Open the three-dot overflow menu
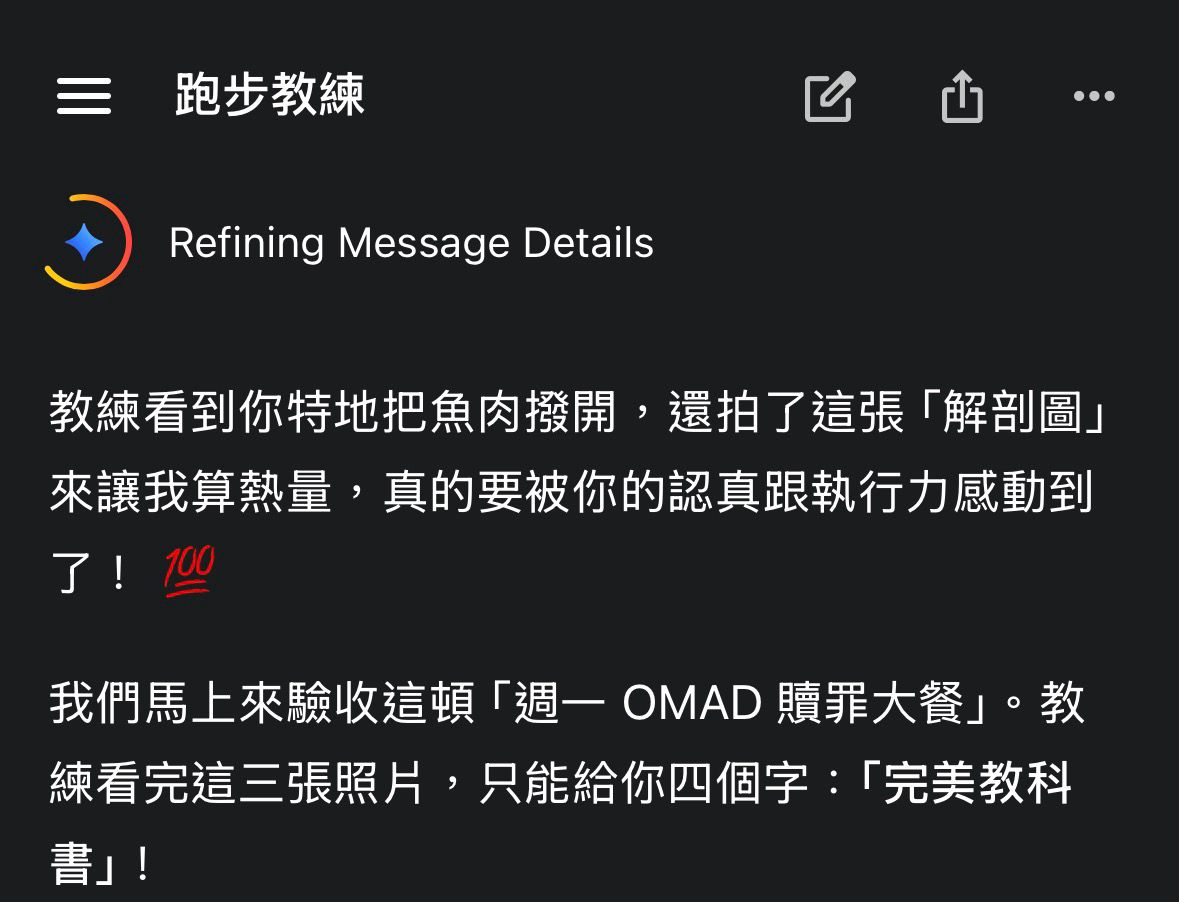This screenshot has width=1179, height=902. click(x=1094, y=97)
